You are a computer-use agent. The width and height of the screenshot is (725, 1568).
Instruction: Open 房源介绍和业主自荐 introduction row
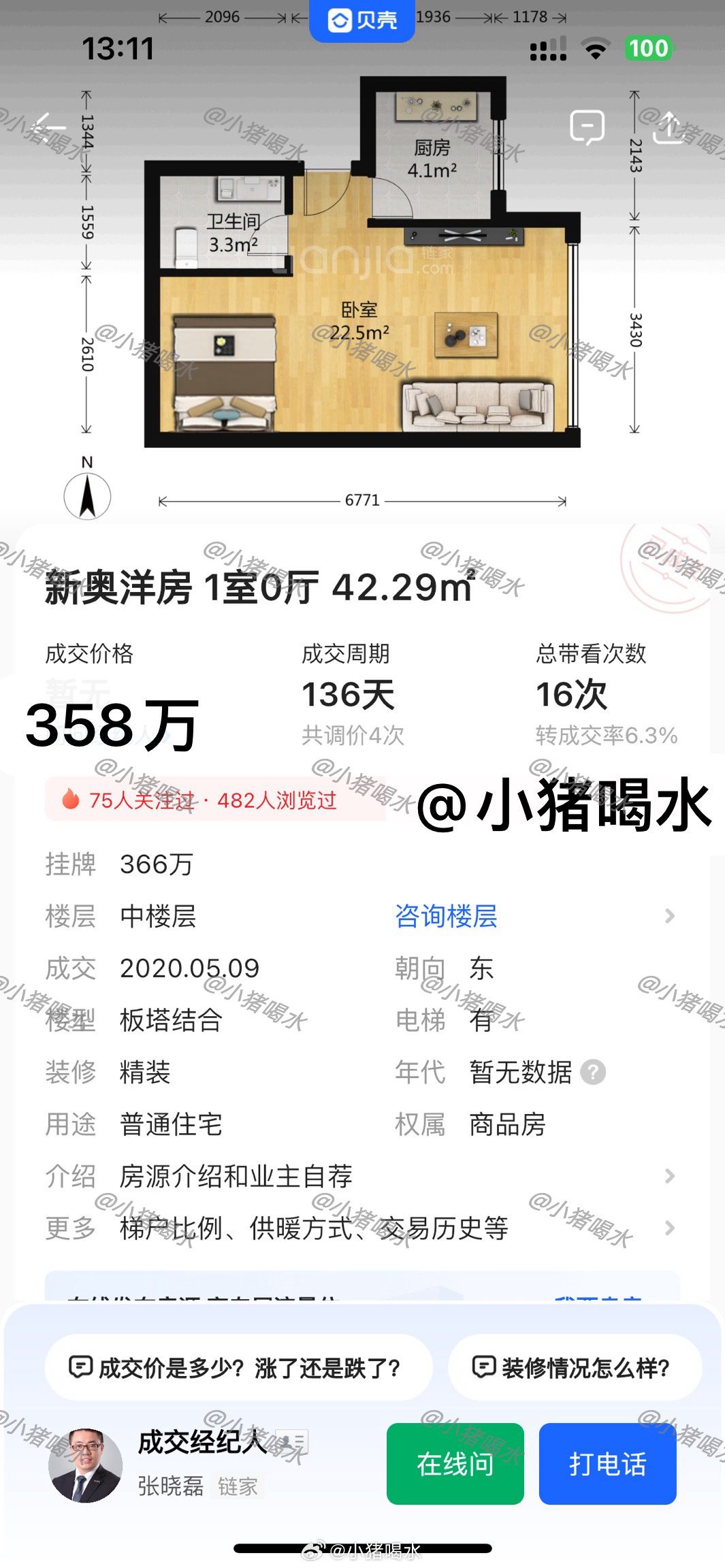tap(361, 1176)
